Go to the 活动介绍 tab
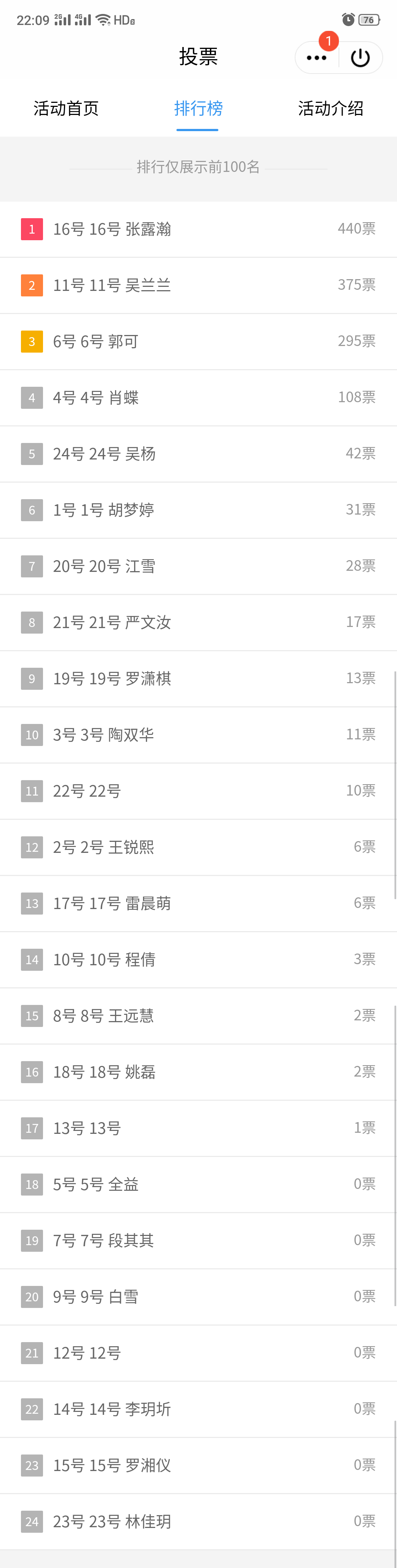Image resolution: width=397 pixels, height=1568 pixels. (x=330, y=108)
